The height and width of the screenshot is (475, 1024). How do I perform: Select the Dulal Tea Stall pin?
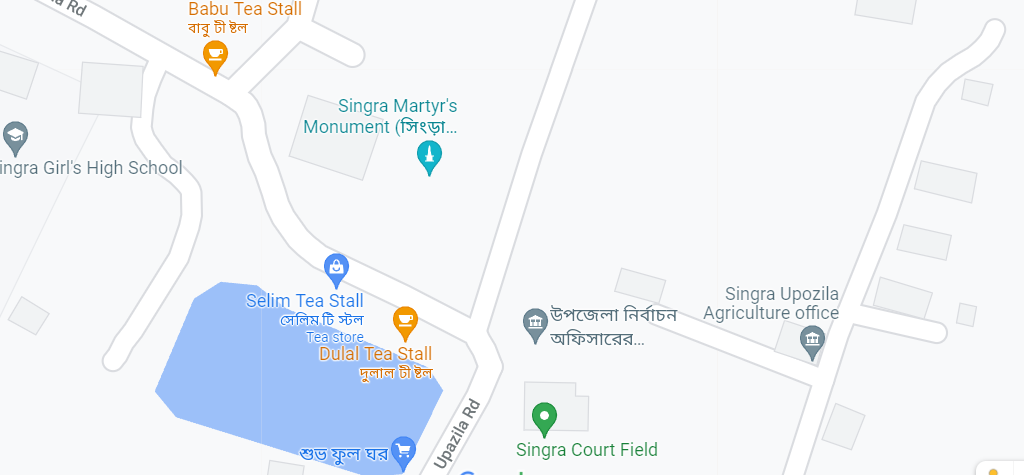pyautogui.click(x=404, y=320)
